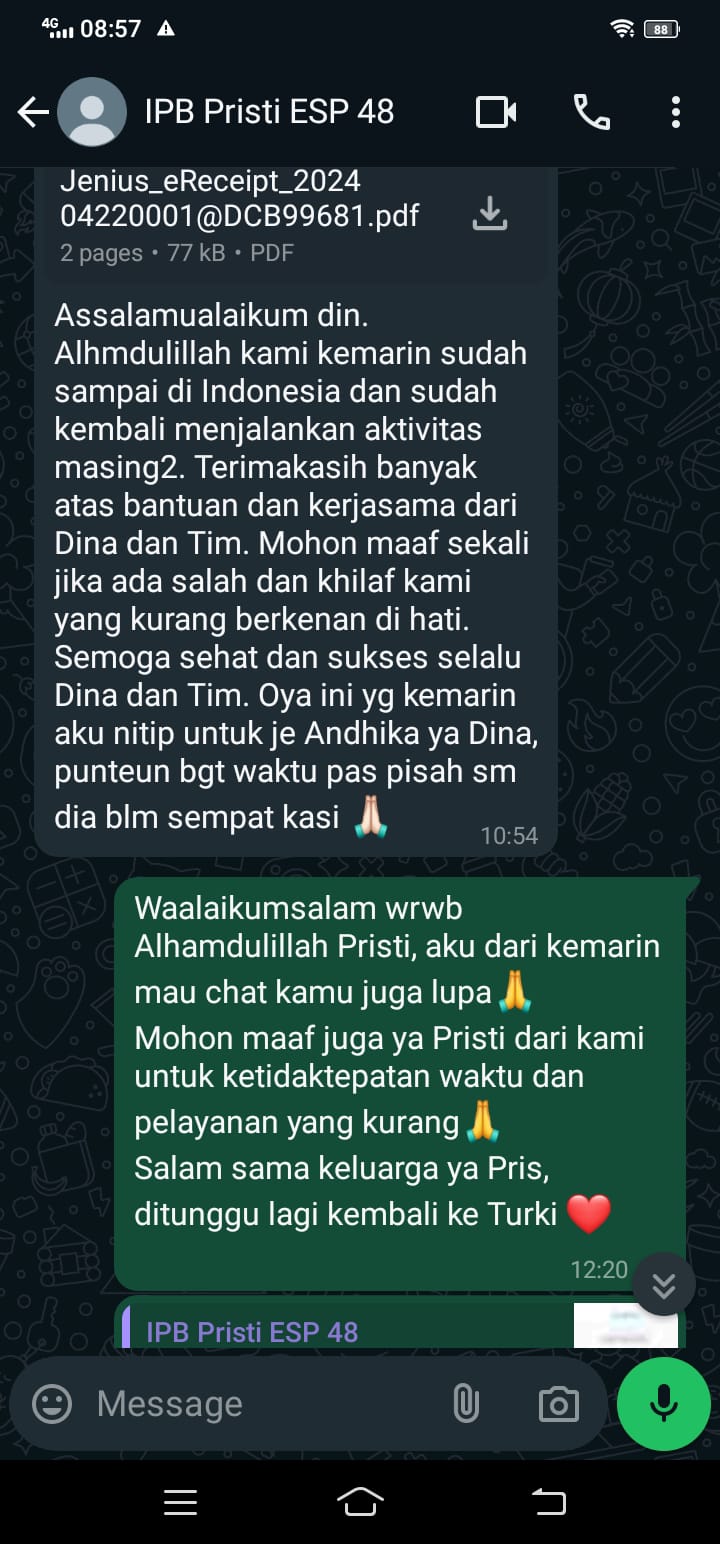This screenshot has height=1544, width=720.
Task: Jump to the latest messages
Action: 664,1284
